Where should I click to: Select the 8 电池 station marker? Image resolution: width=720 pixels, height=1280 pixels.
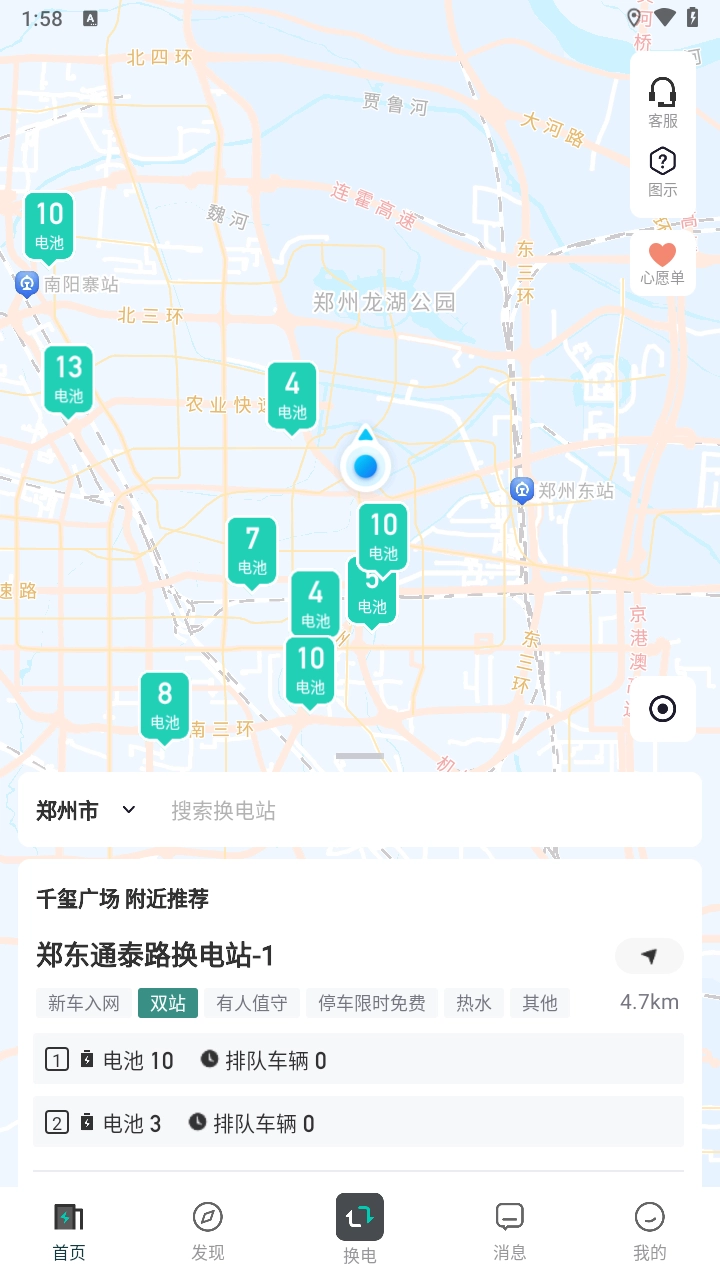165,705
